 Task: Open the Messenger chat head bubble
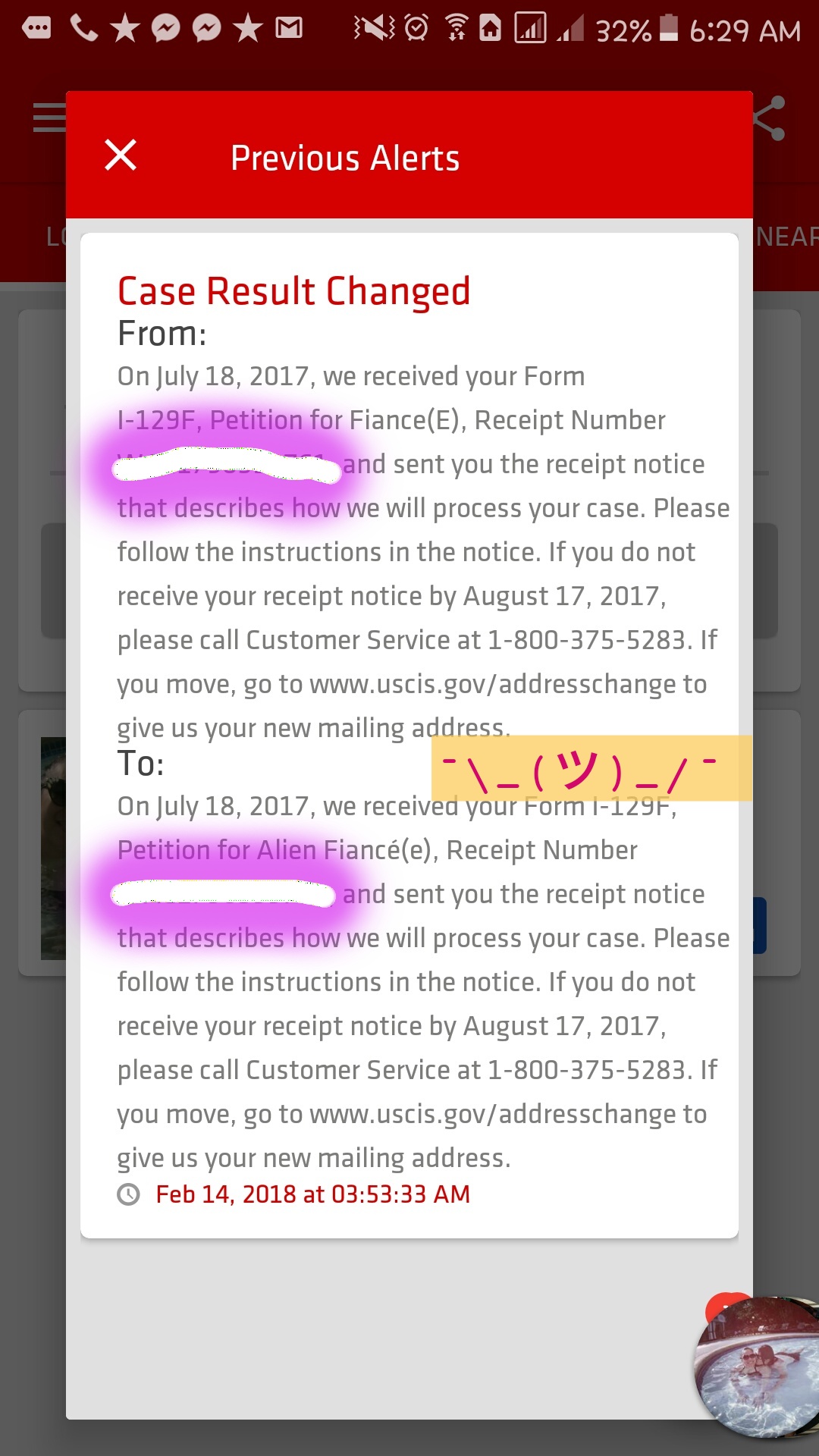point(756,1365)
